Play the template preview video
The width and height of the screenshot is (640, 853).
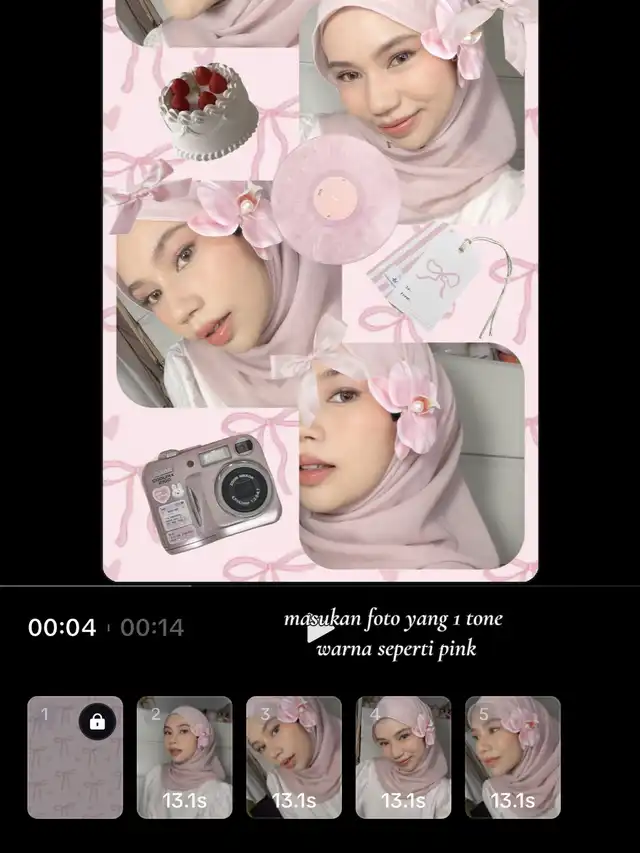click(x=320, y=633)
